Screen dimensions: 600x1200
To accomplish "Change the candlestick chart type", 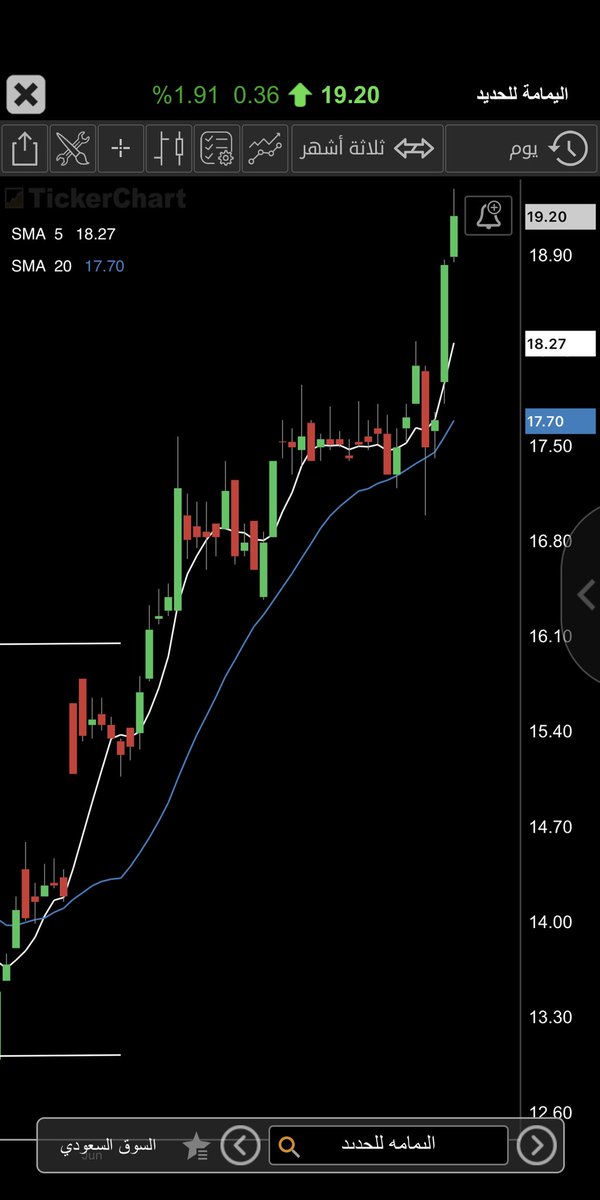I will point(169,149).
